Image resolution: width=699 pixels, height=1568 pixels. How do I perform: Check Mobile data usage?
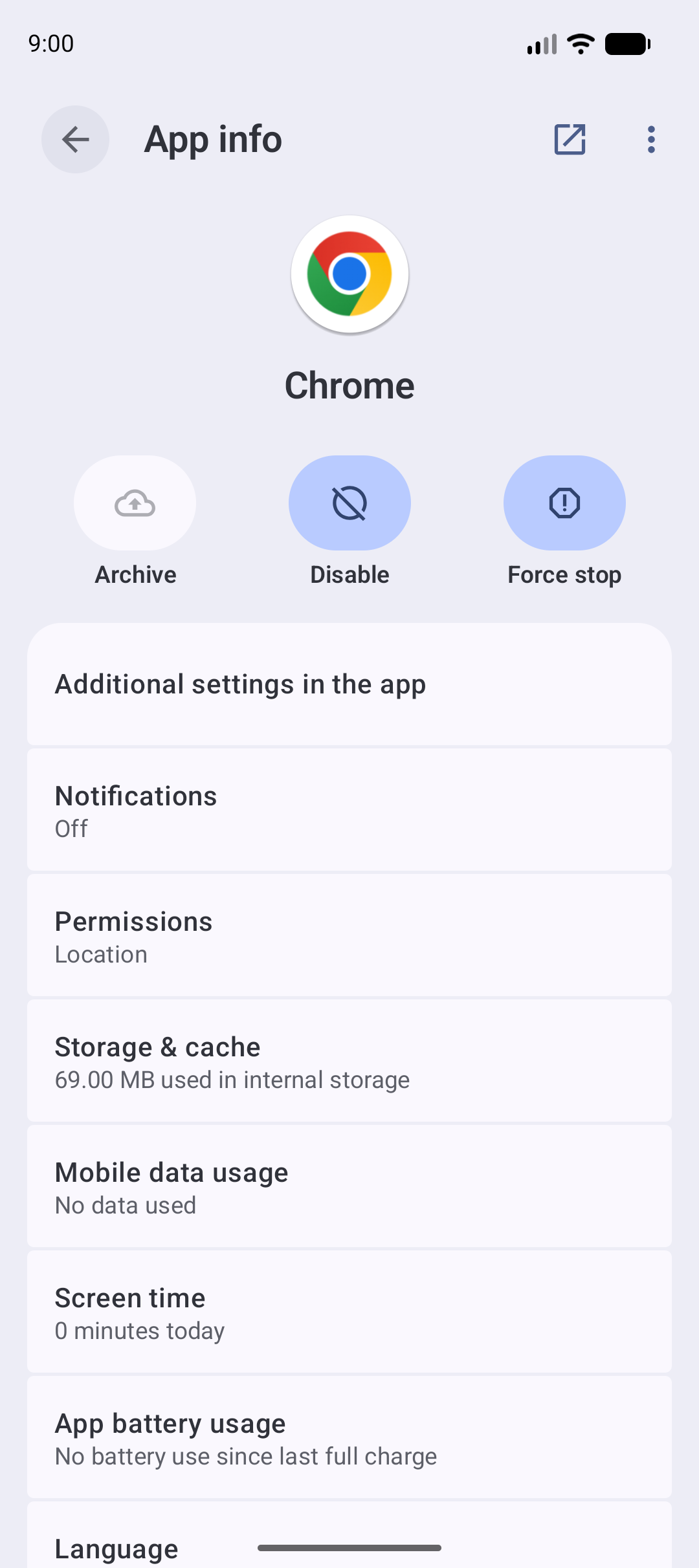pyautogui.click(x=349, y=1186)
